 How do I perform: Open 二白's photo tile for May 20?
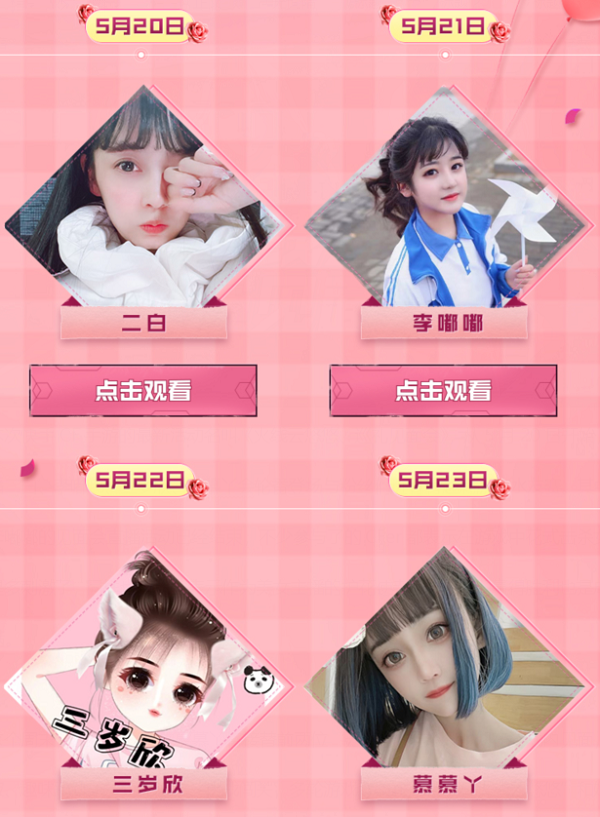tap(145, 200)
